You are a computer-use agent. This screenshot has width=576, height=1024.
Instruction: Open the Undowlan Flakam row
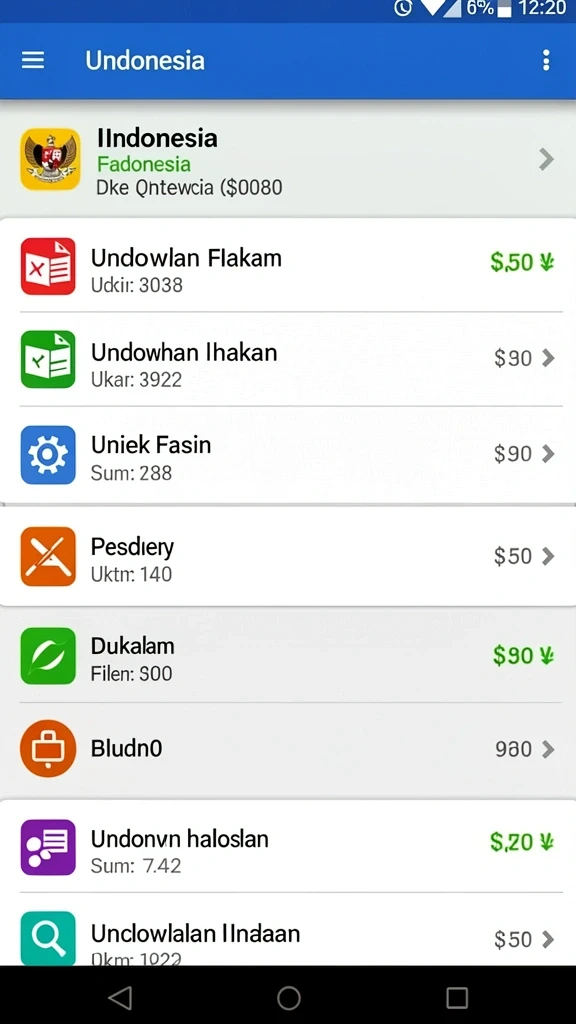[x=288, y=266]
